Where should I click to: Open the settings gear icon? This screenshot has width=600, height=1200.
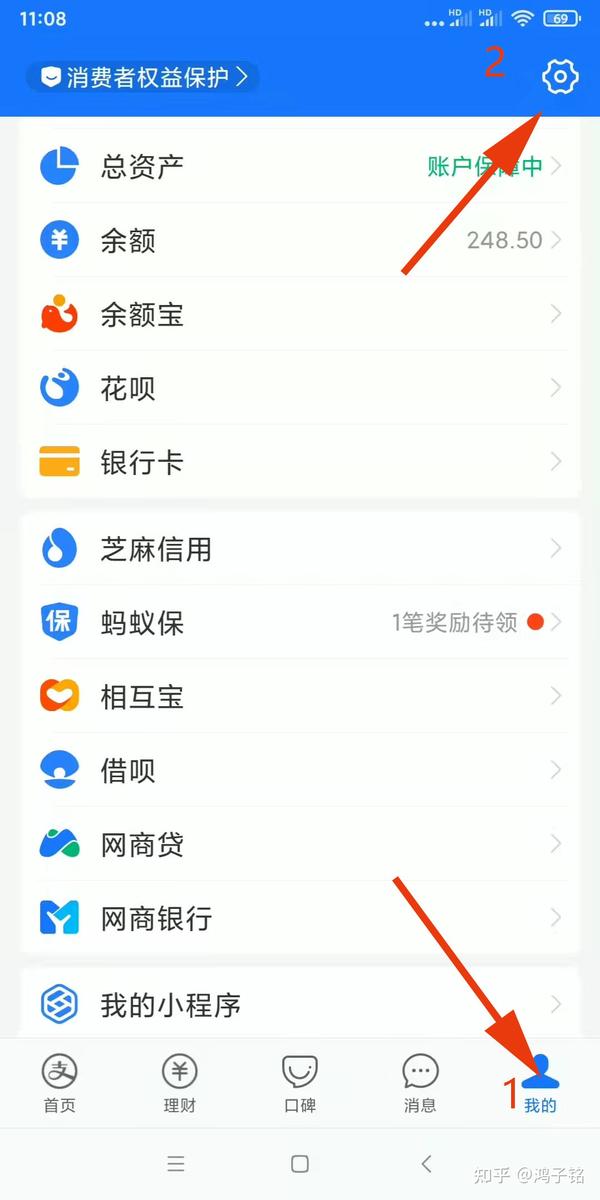560,77
